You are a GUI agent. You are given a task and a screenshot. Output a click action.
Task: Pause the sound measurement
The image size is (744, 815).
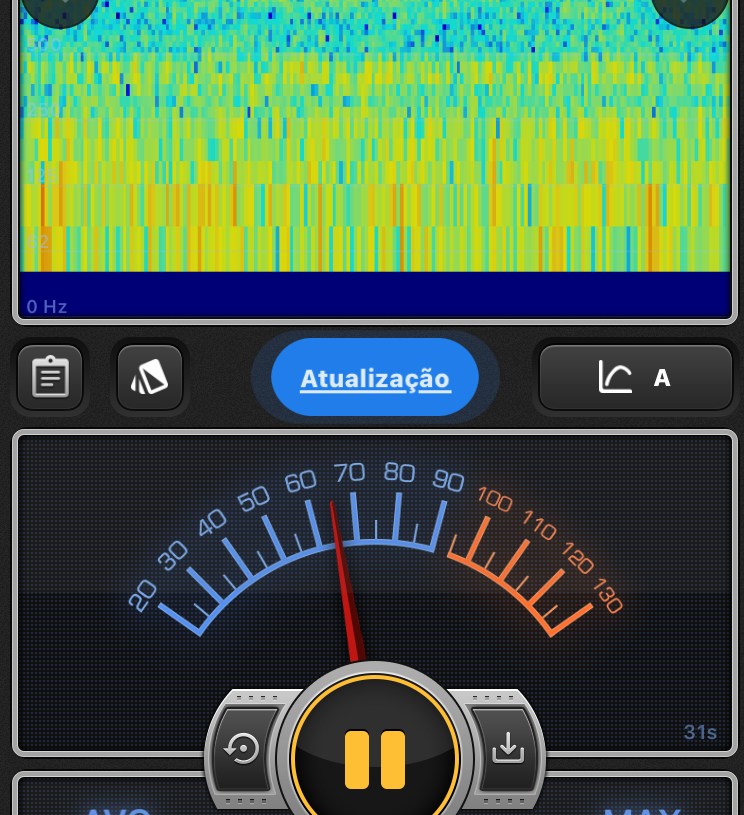pos(375,759)
